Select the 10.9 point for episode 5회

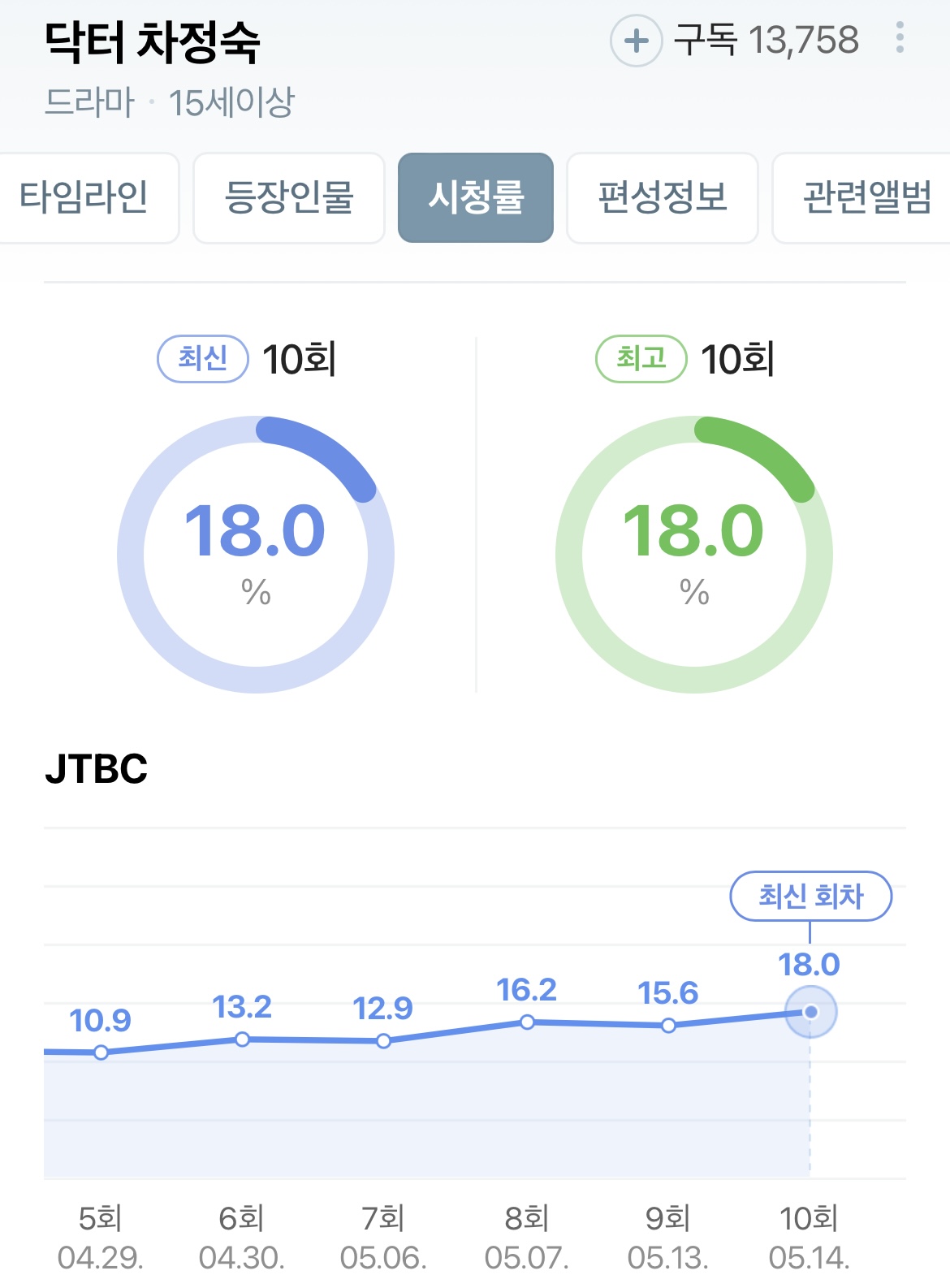pos(101,1052)
